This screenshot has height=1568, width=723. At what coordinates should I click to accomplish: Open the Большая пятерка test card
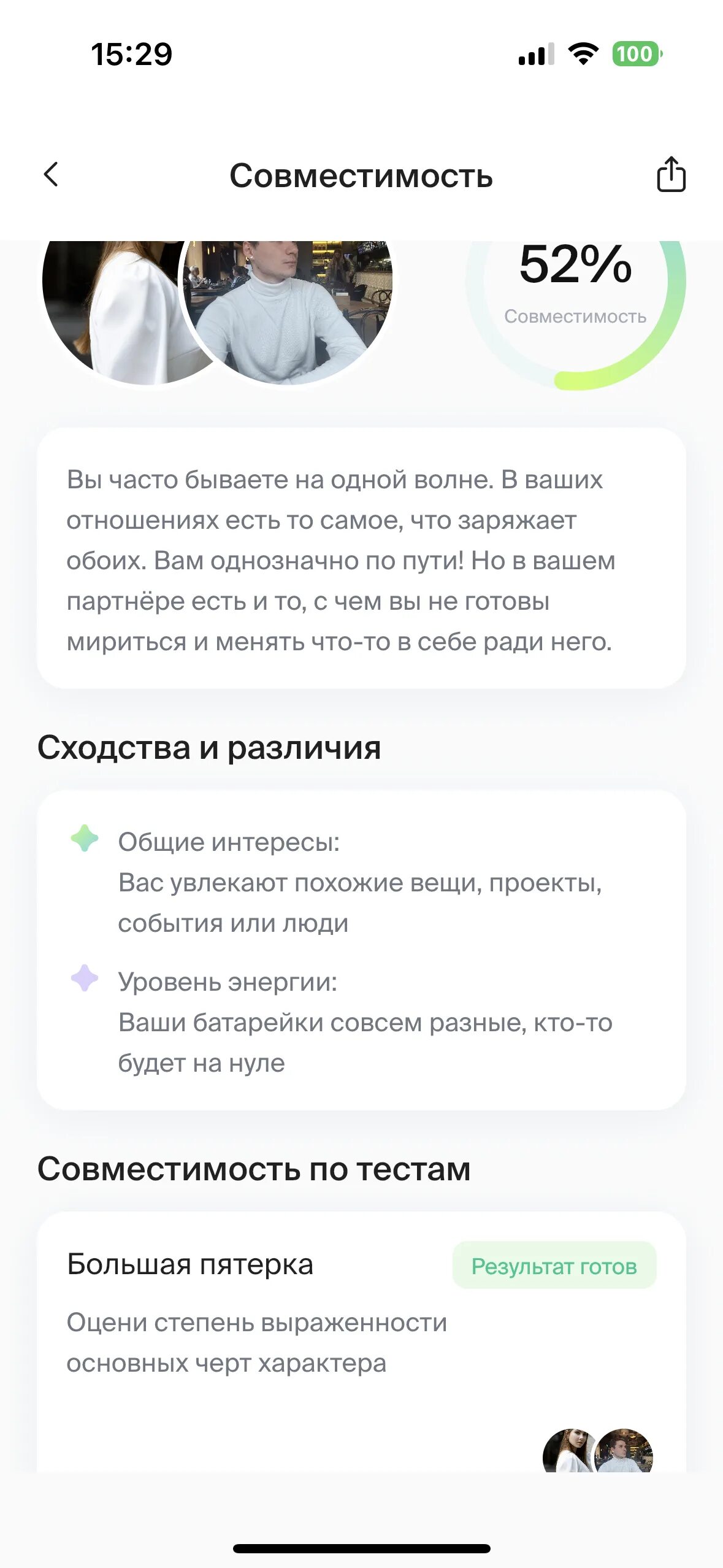361,1342
